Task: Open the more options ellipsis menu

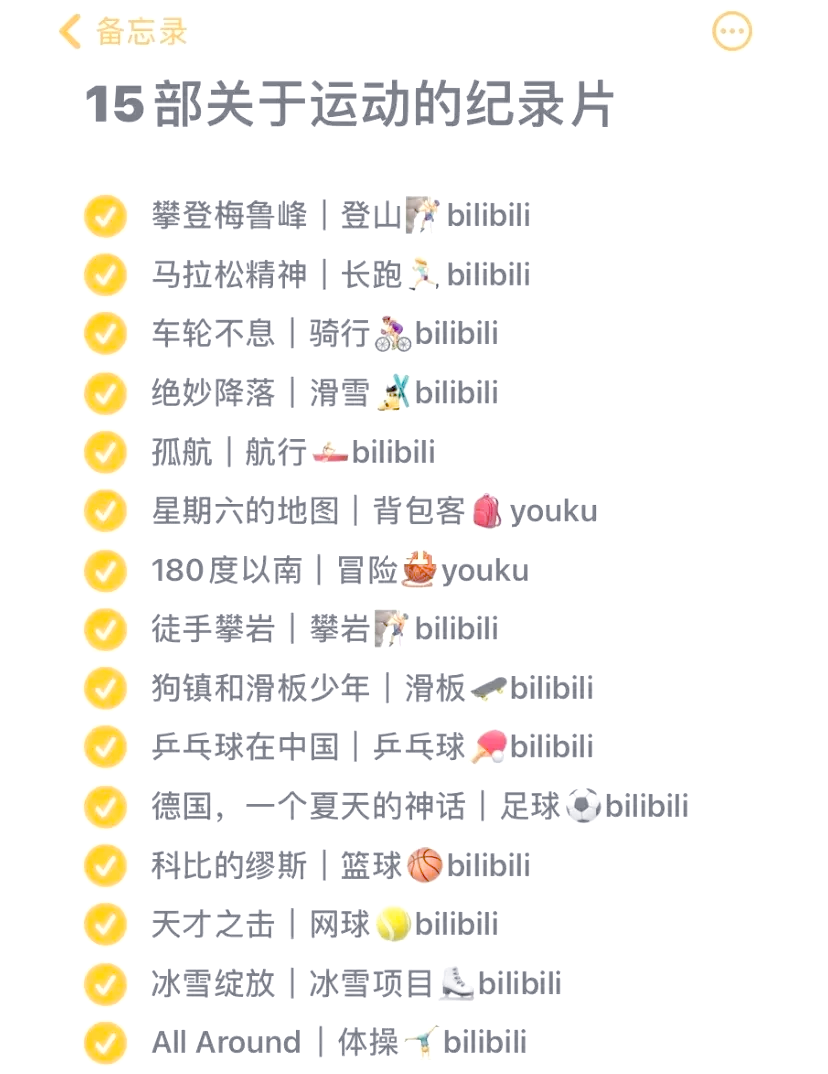Action: pos(732,32)
